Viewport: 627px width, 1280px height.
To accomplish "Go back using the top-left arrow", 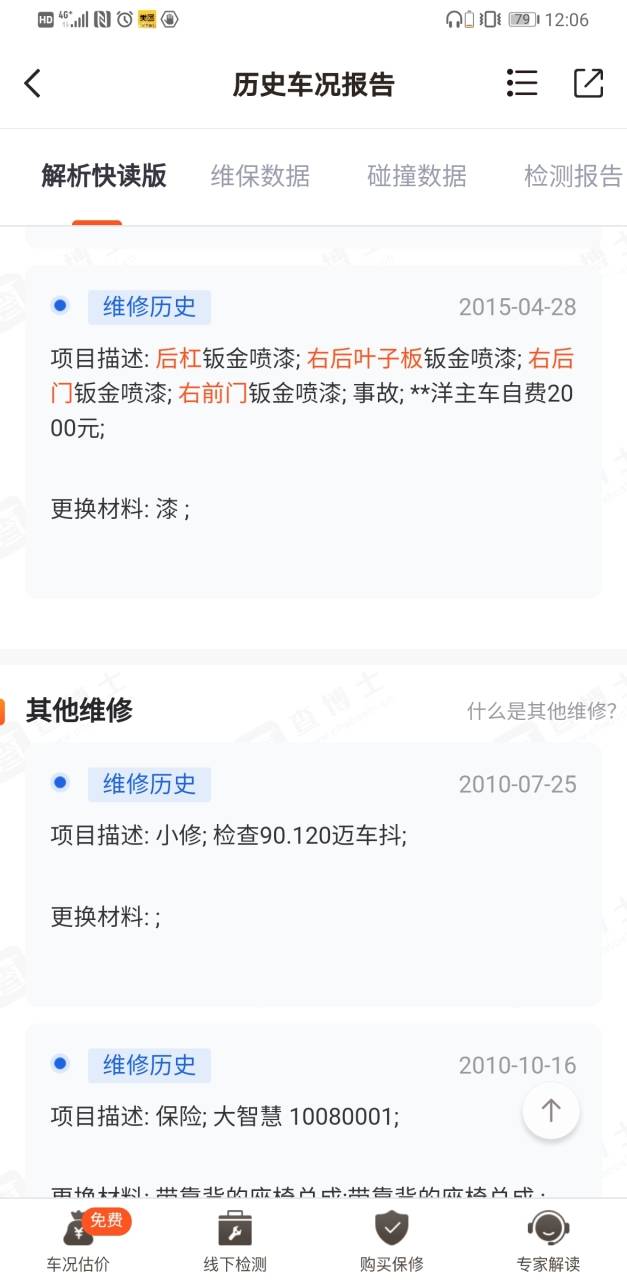I will [x=33, y=83].
